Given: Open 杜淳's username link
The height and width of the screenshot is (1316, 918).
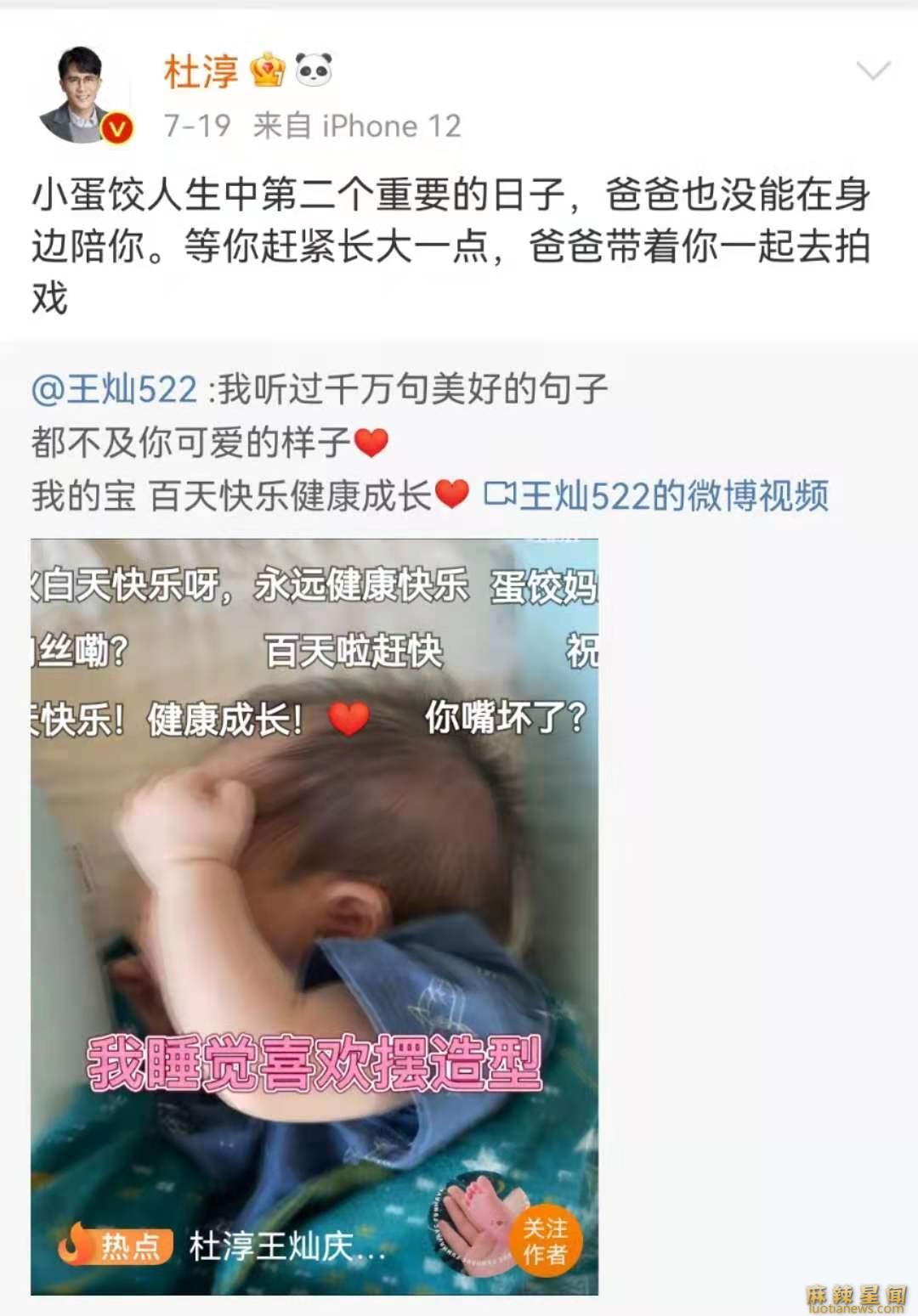Looking at the screenshot, I should coord(201,72).
